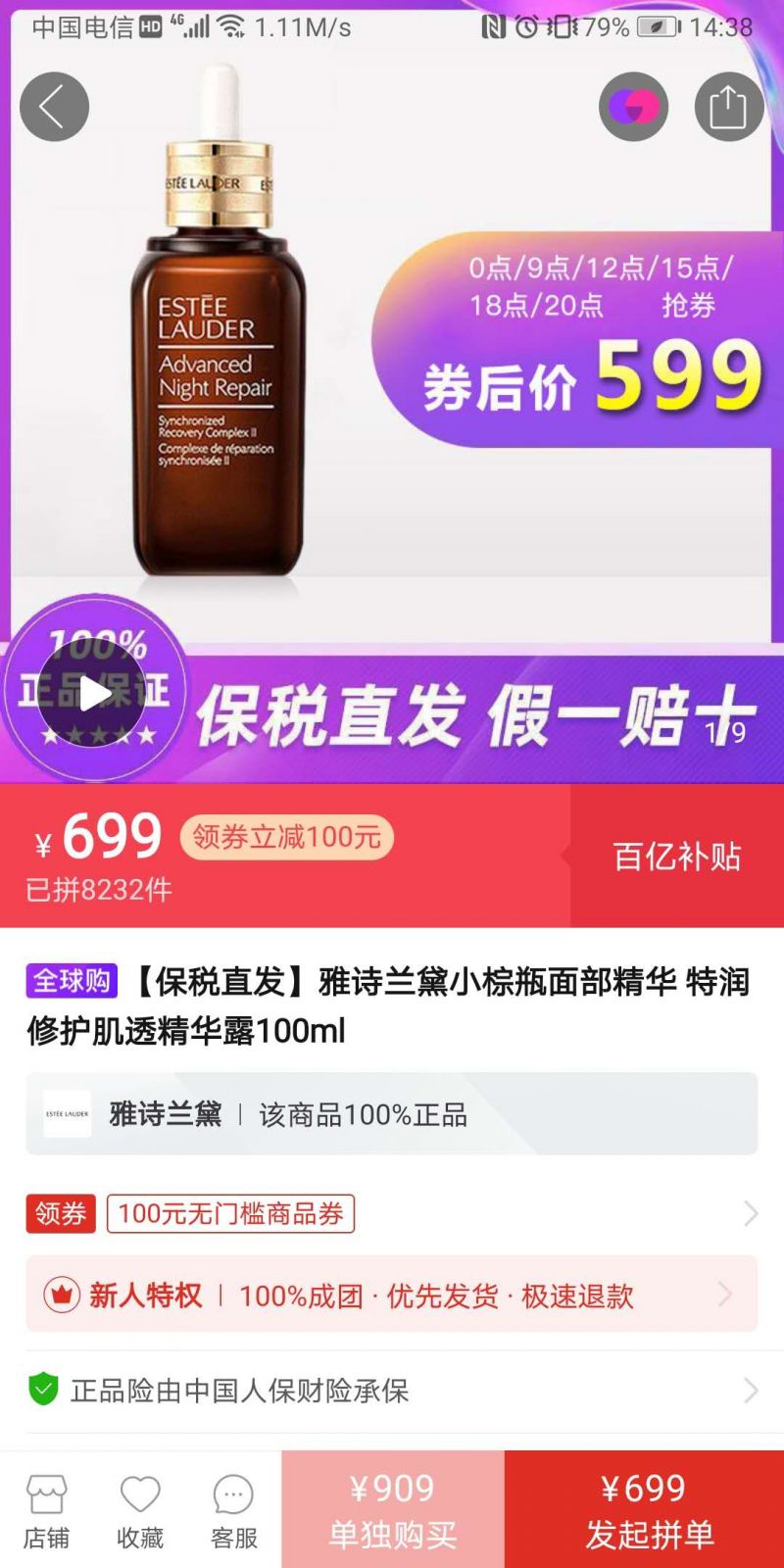Claim the 领券立减100元 coupon
This screenshot has width=784, height=1568.
pyautogui.click(x=286, y=837)
